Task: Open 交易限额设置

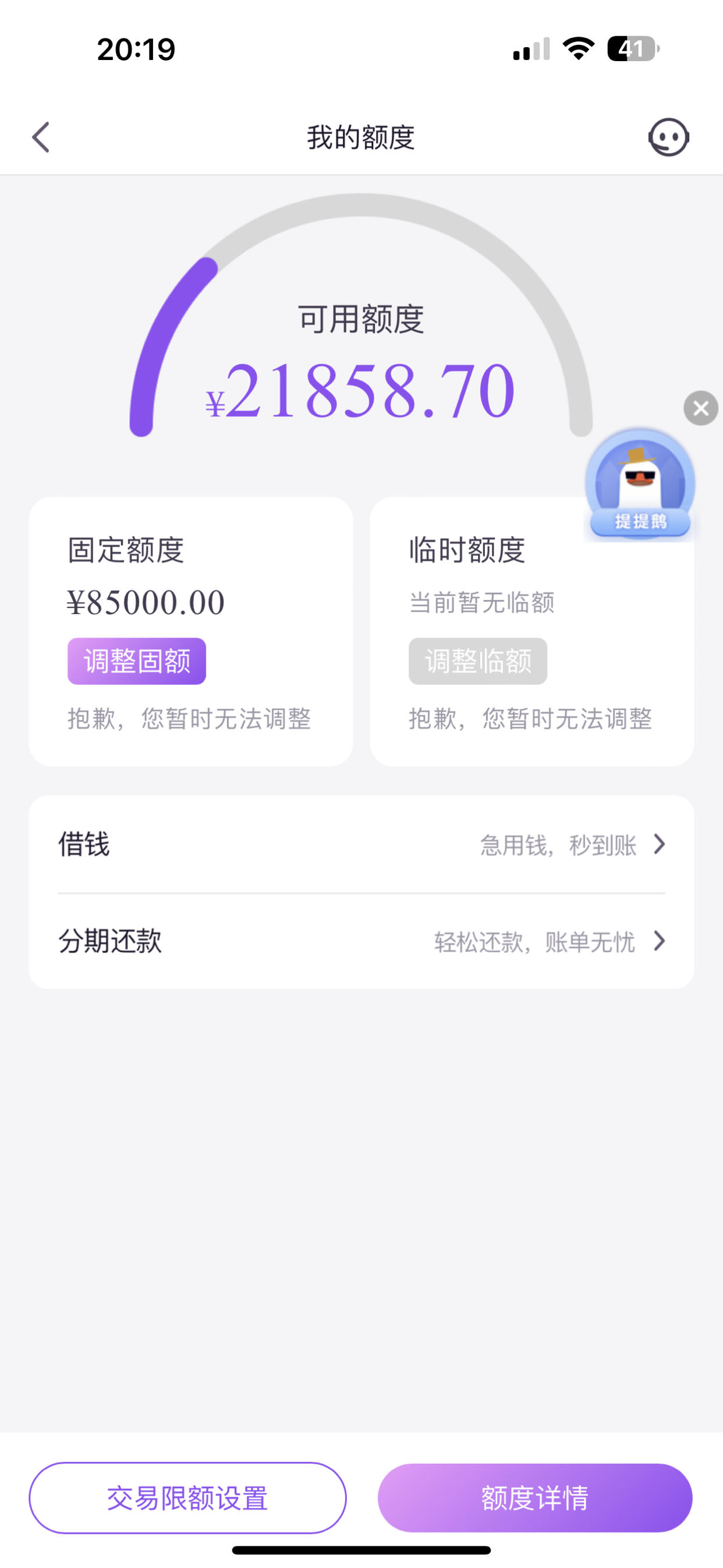Action: 187,1498
